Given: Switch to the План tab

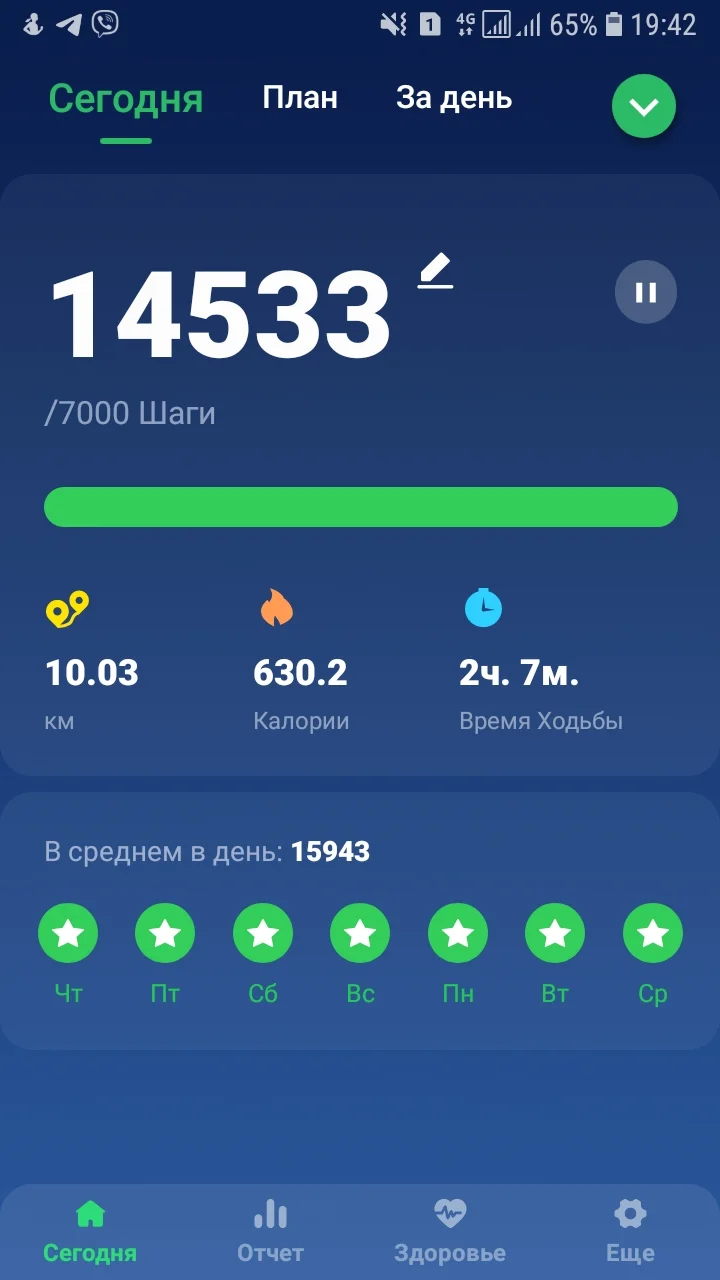Looking at the screenshot, I should (300, 98).
